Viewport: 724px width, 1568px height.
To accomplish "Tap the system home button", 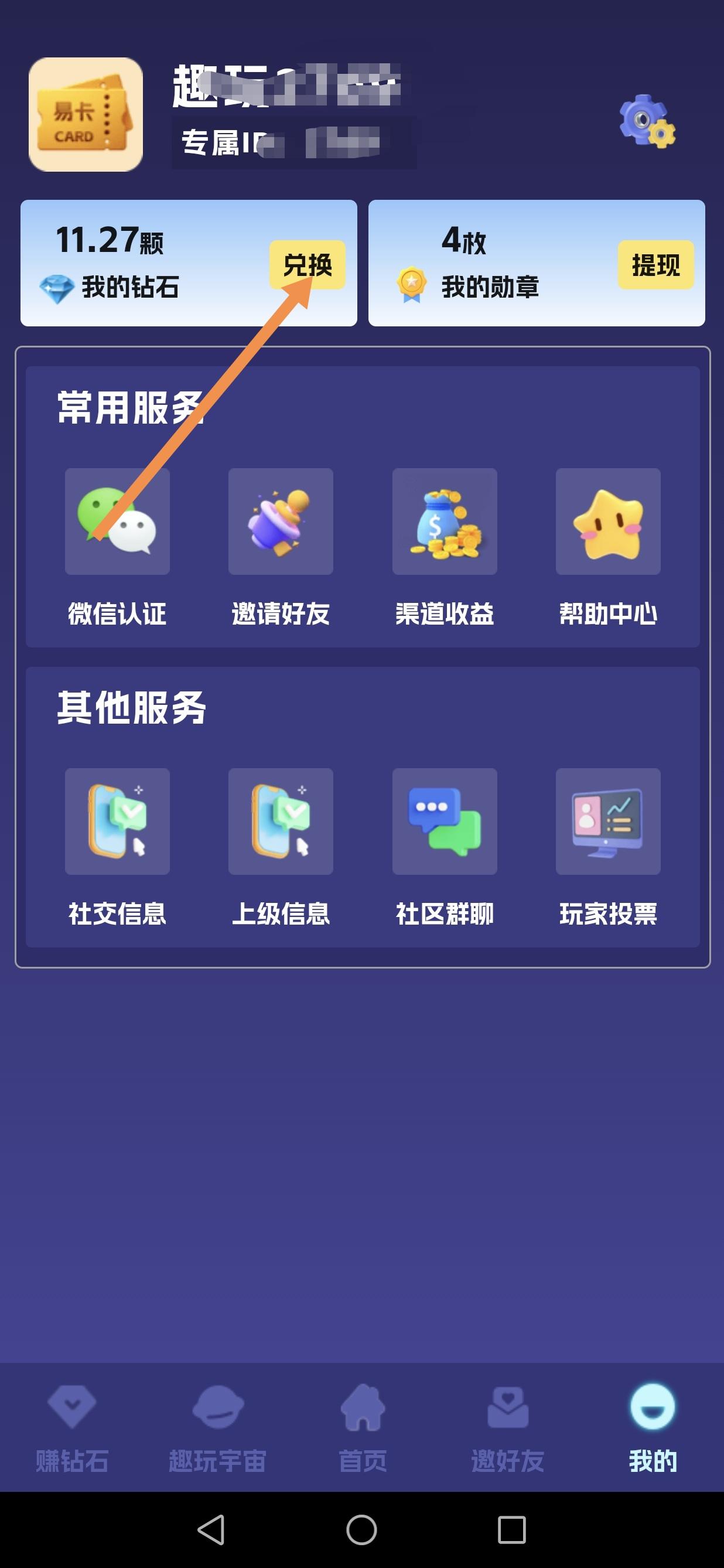I will 361,1530.
